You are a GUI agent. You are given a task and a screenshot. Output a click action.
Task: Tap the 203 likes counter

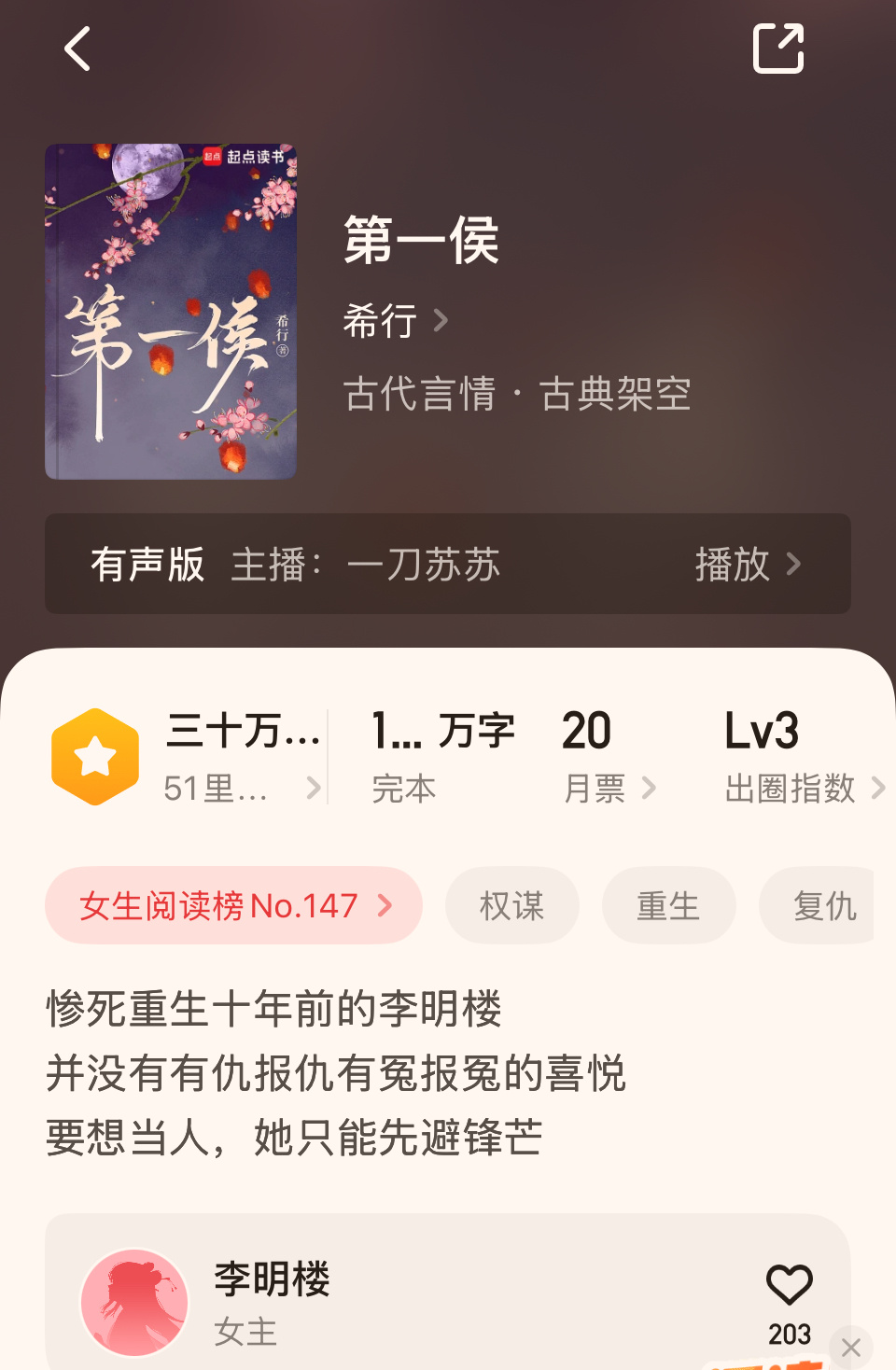[789, 1335]
